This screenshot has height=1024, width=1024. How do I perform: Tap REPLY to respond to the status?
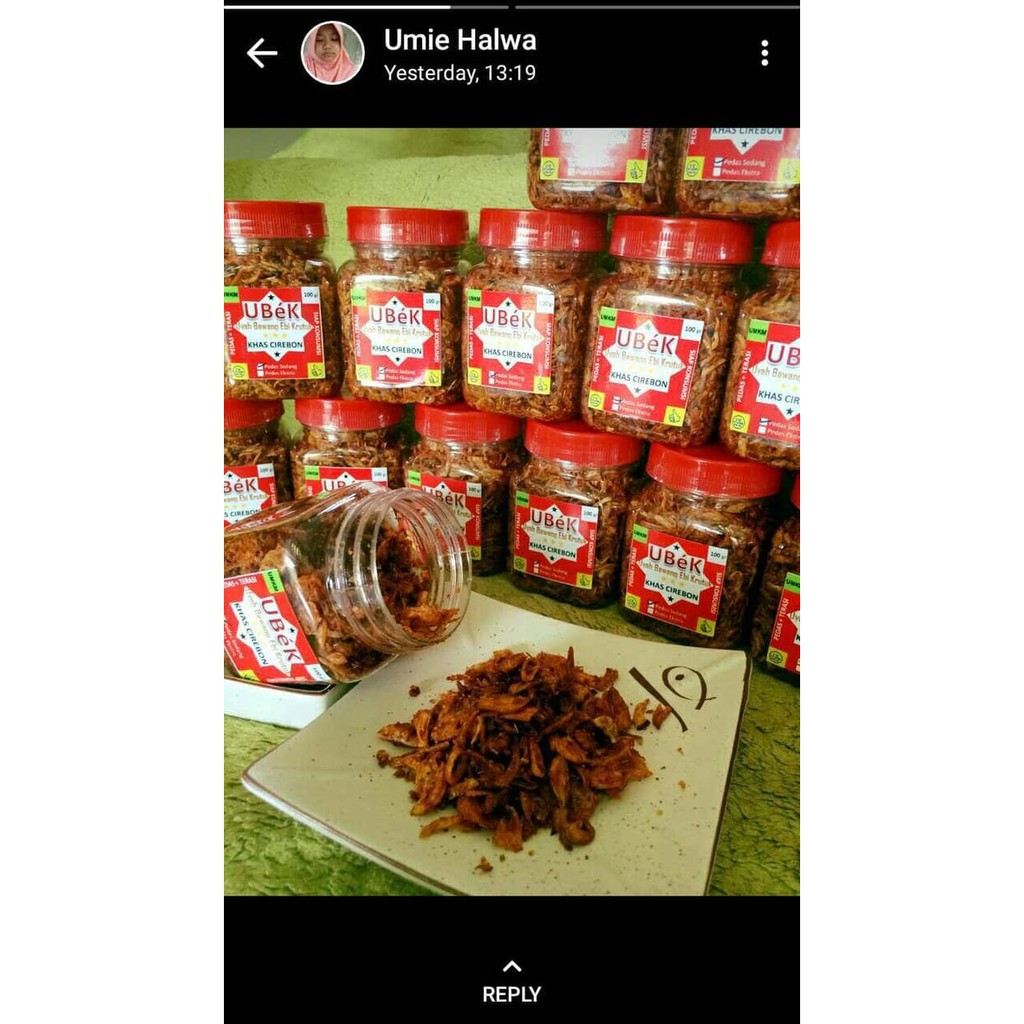click(512, 982)
